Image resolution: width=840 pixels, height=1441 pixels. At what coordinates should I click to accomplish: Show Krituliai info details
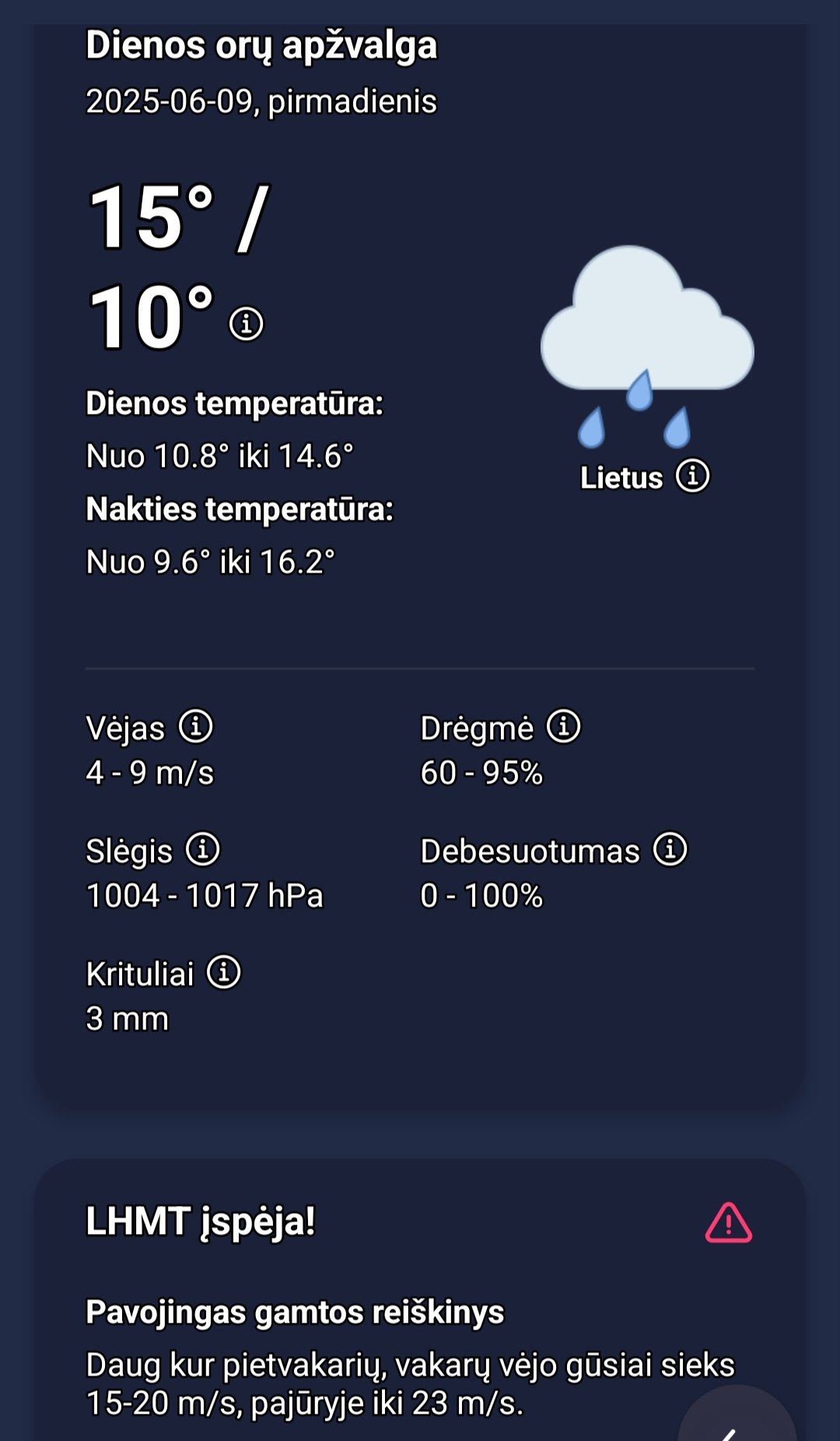point(224,972)
